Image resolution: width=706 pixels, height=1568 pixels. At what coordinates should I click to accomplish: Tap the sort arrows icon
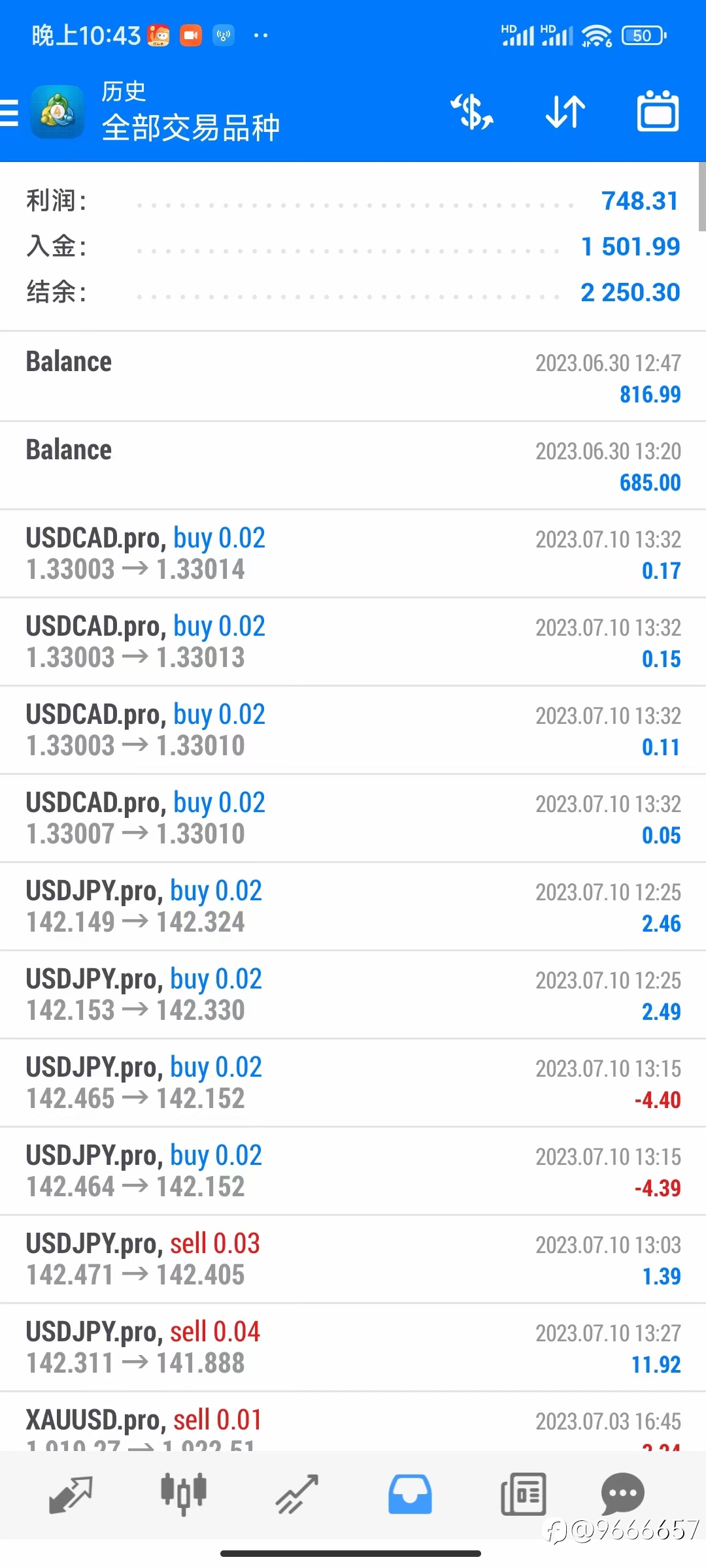[x=565, y=112]
